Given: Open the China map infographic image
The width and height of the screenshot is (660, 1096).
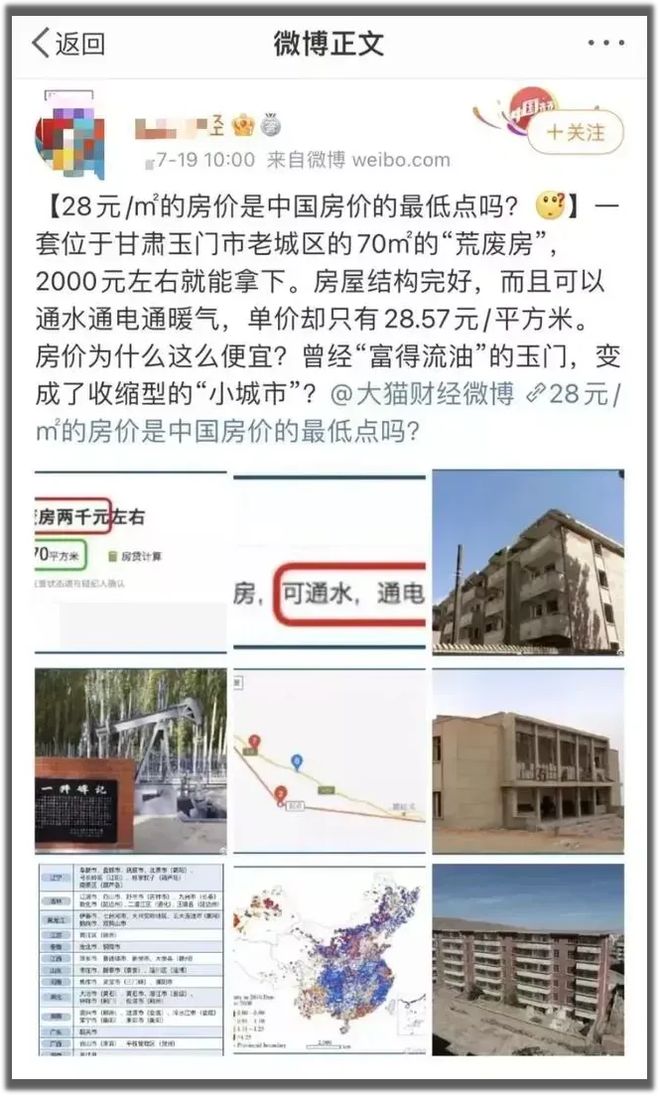Looking at the screenshot, I should coord(329,960).
